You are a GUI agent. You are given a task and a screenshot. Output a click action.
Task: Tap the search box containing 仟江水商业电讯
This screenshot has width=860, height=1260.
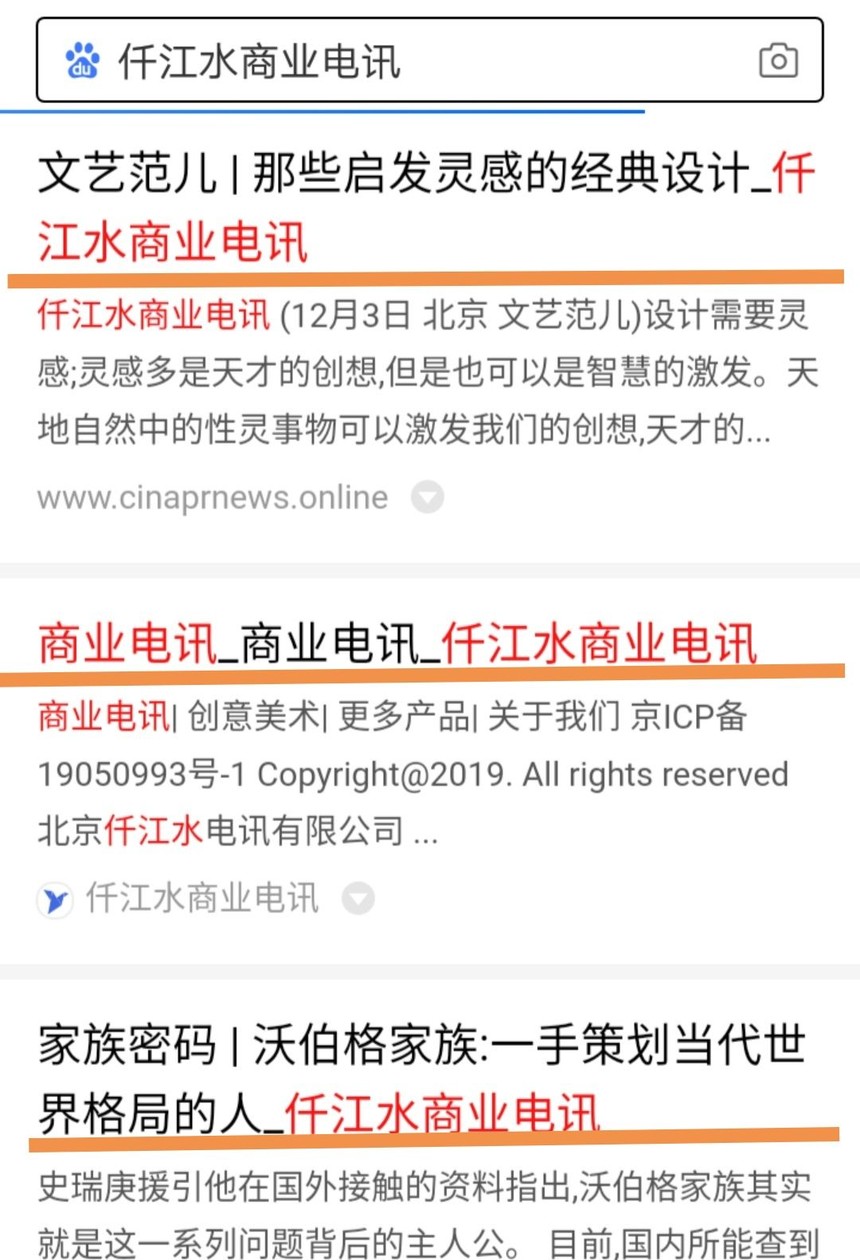pyautogui.click(x=400, y=61)
